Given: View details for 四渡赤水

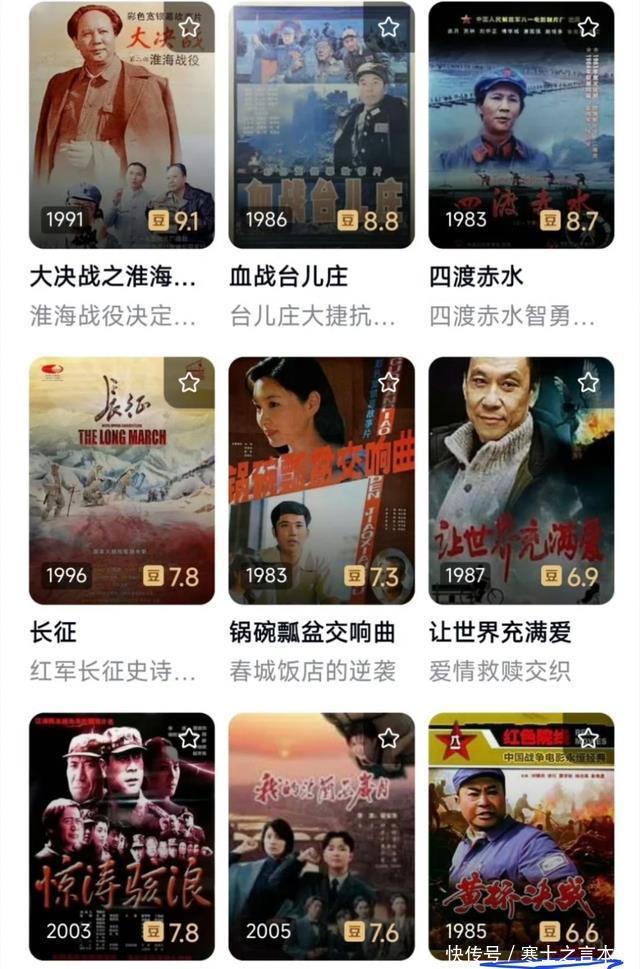Looking at the screenshot, I should [521, 125].
